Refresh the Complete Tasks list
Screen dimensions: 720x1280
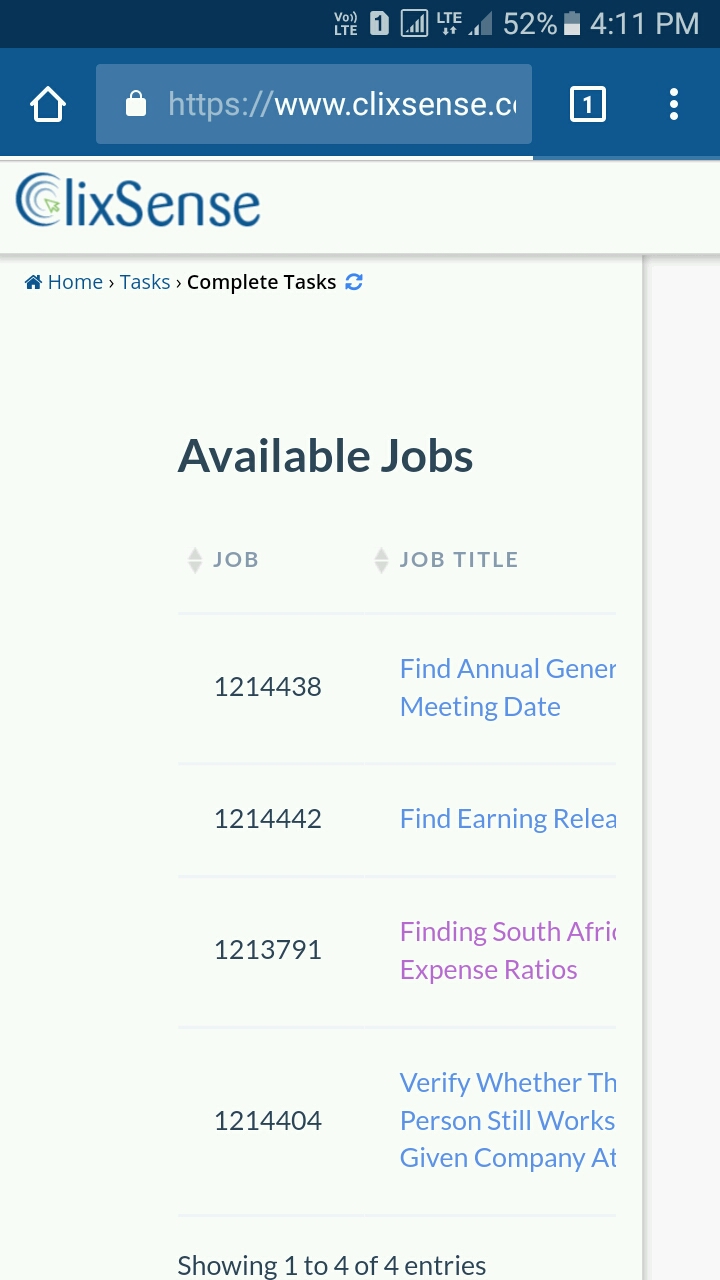(x=354, y=282)
